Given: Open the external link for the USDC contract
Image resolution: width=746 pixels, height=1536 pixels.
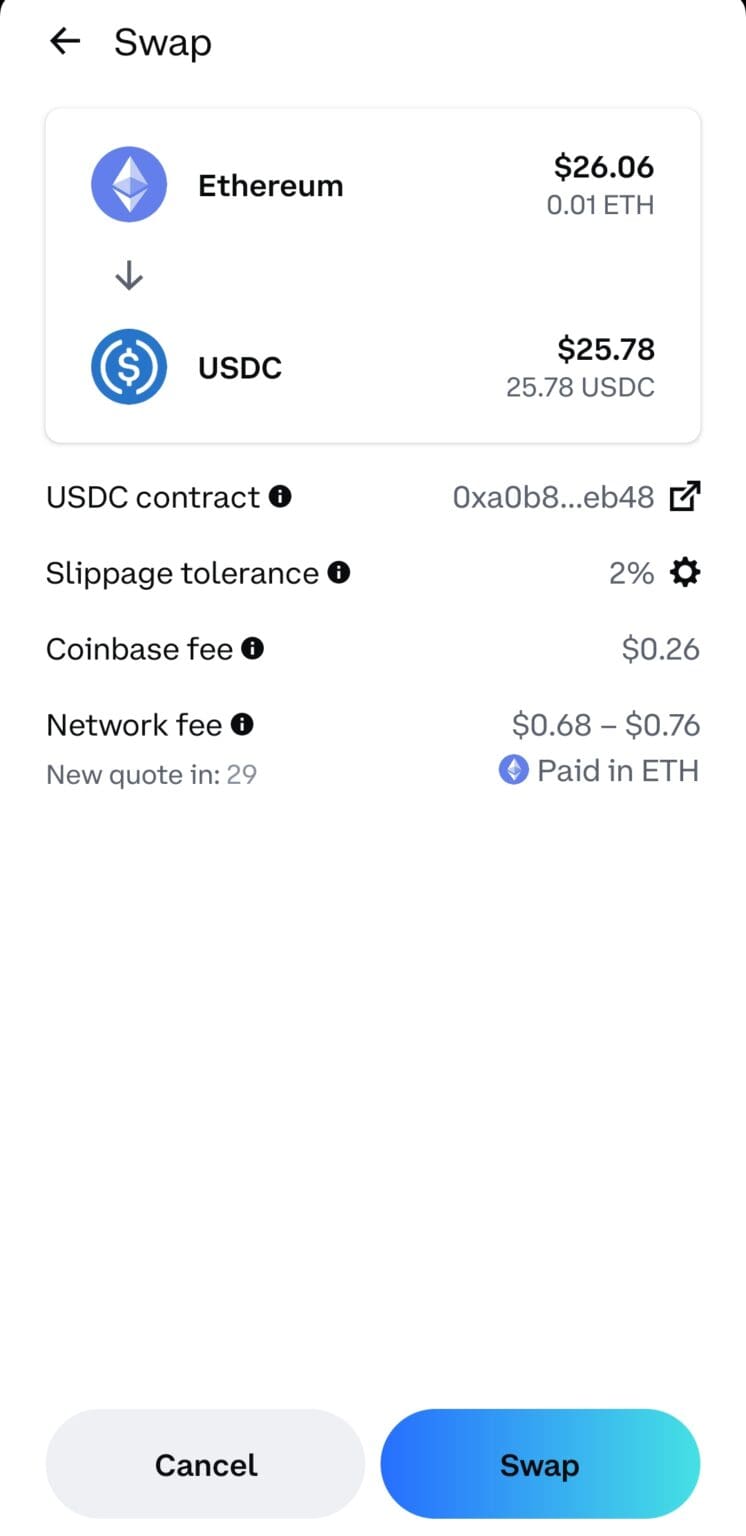Looking at the screenshot, I should pyautogui.click(x=685, y=496).
